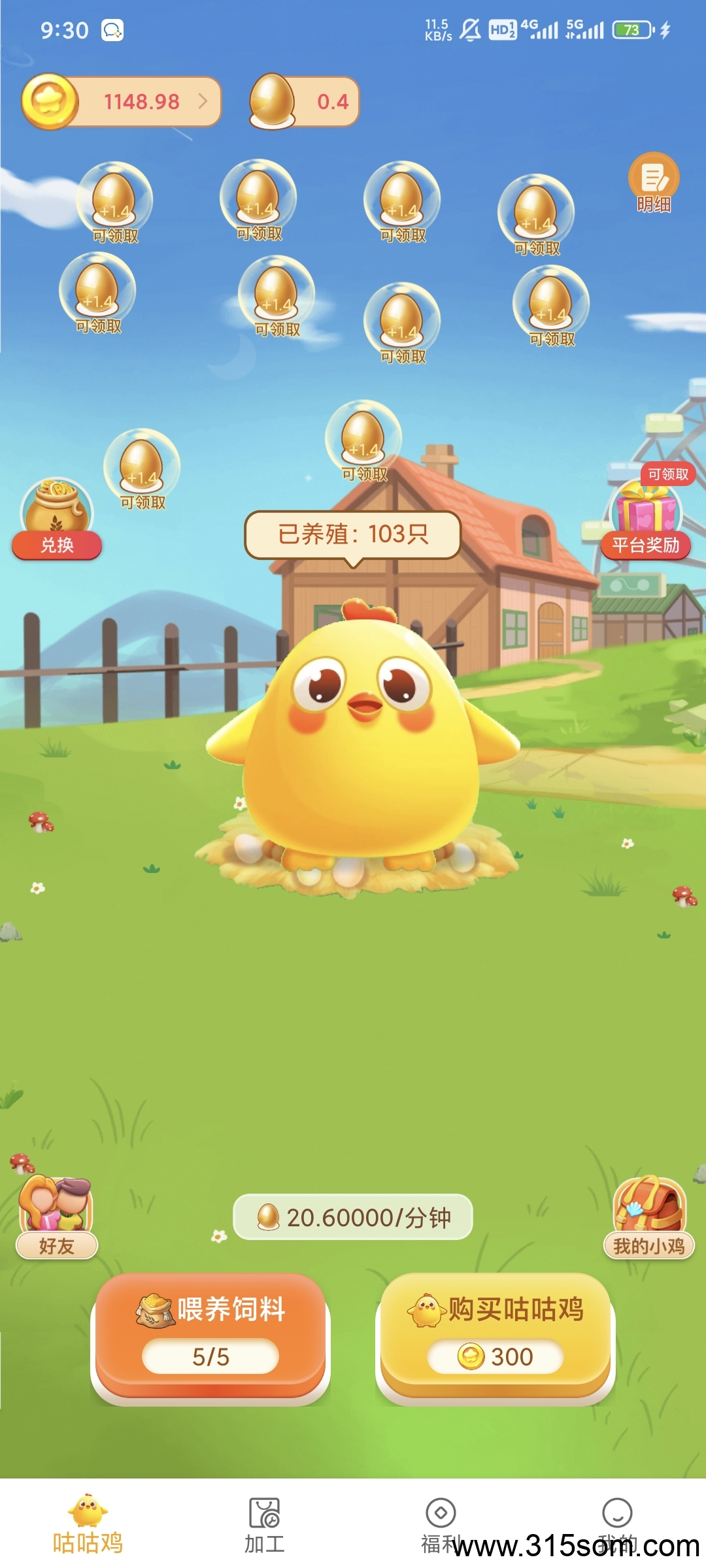
Task: Open the 明细 details icon
Action: pyautogui.click(x=654, y=182)
